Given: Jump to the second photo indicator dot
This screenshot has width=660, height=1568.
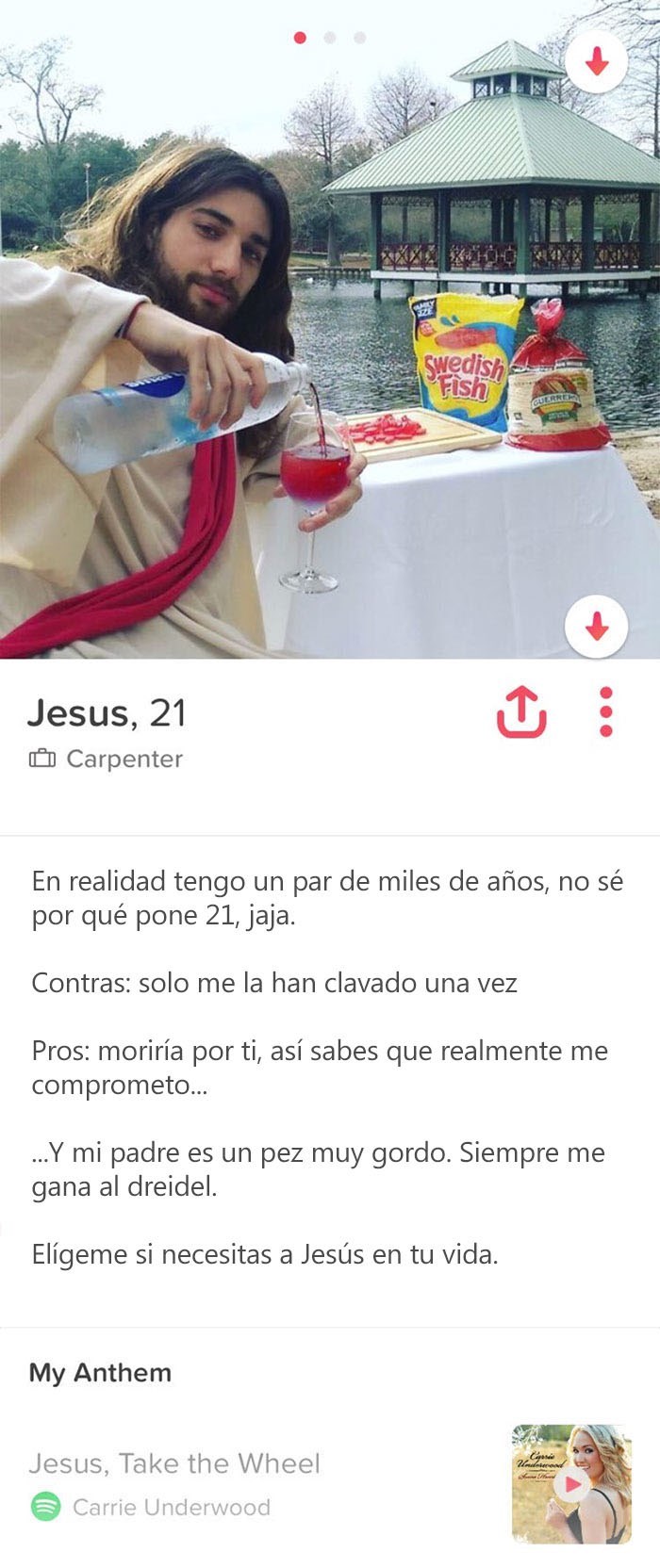Looking at the screenshot, I should pyautogui.click(x=330, y=38).
